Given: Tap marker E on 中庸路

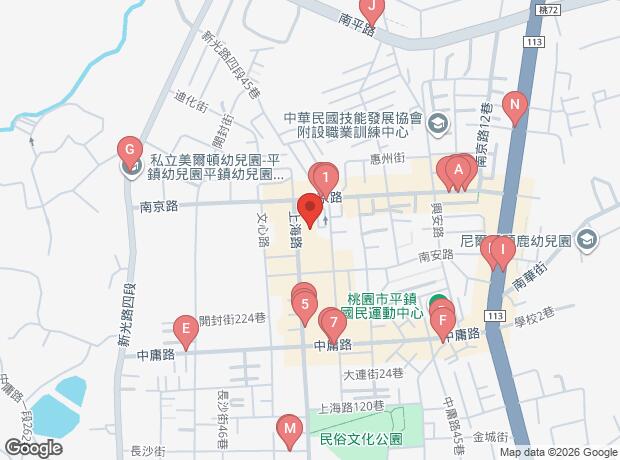Looking at the screenshot, I should (x=184, y=326).
